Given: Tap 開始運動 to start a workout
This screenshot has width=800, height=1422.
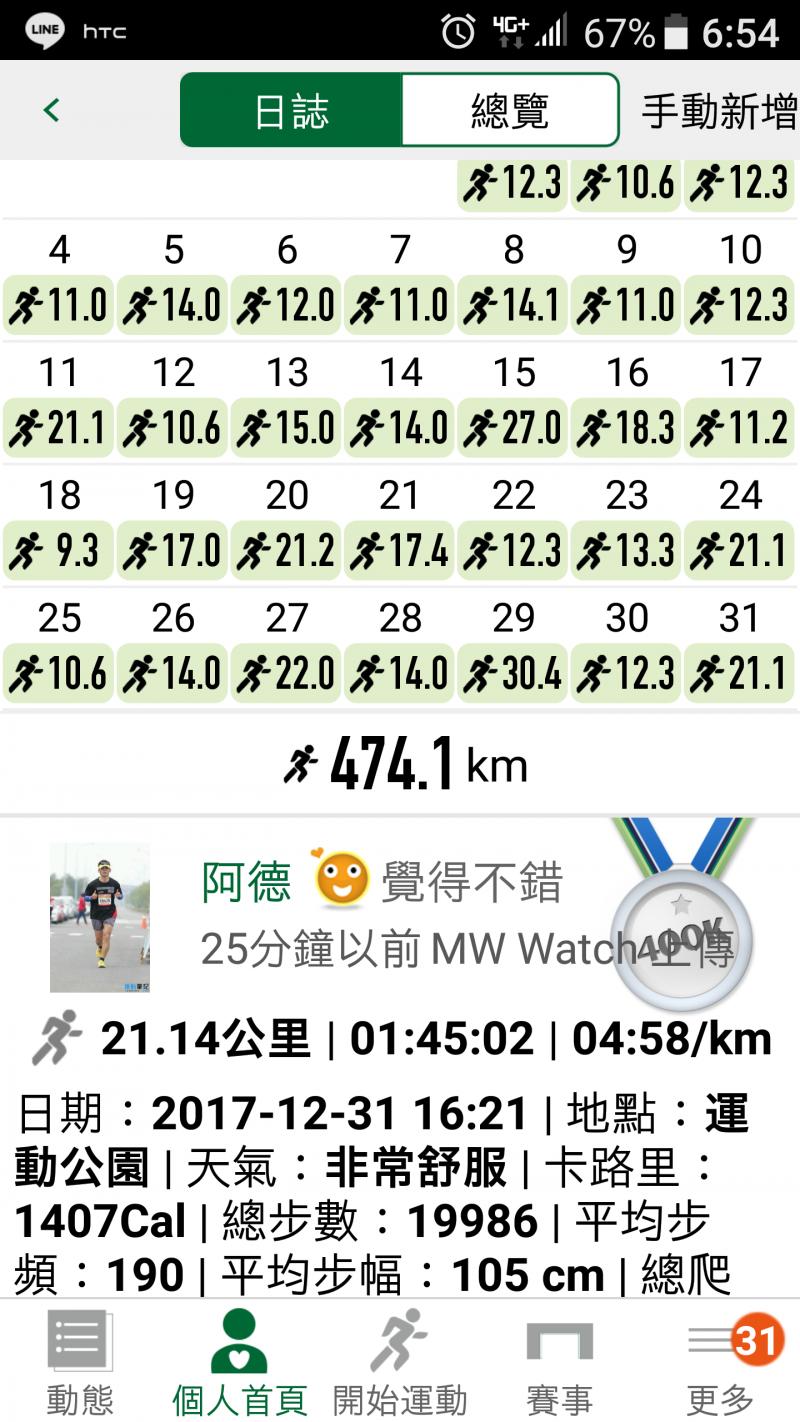Looking at the screenshot, I should [x=400, y=1362].
